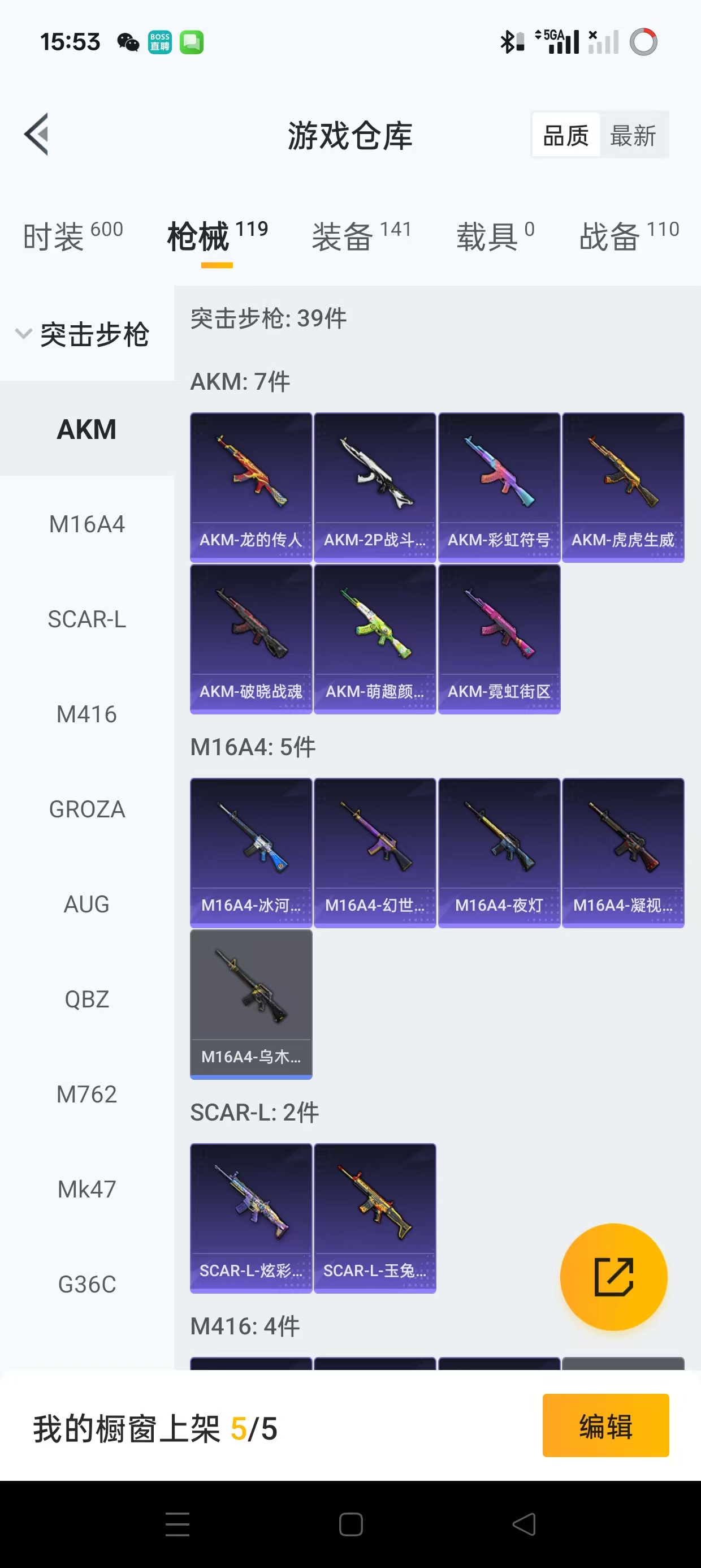Choose AUG from the sidebar

click(86, 904)
